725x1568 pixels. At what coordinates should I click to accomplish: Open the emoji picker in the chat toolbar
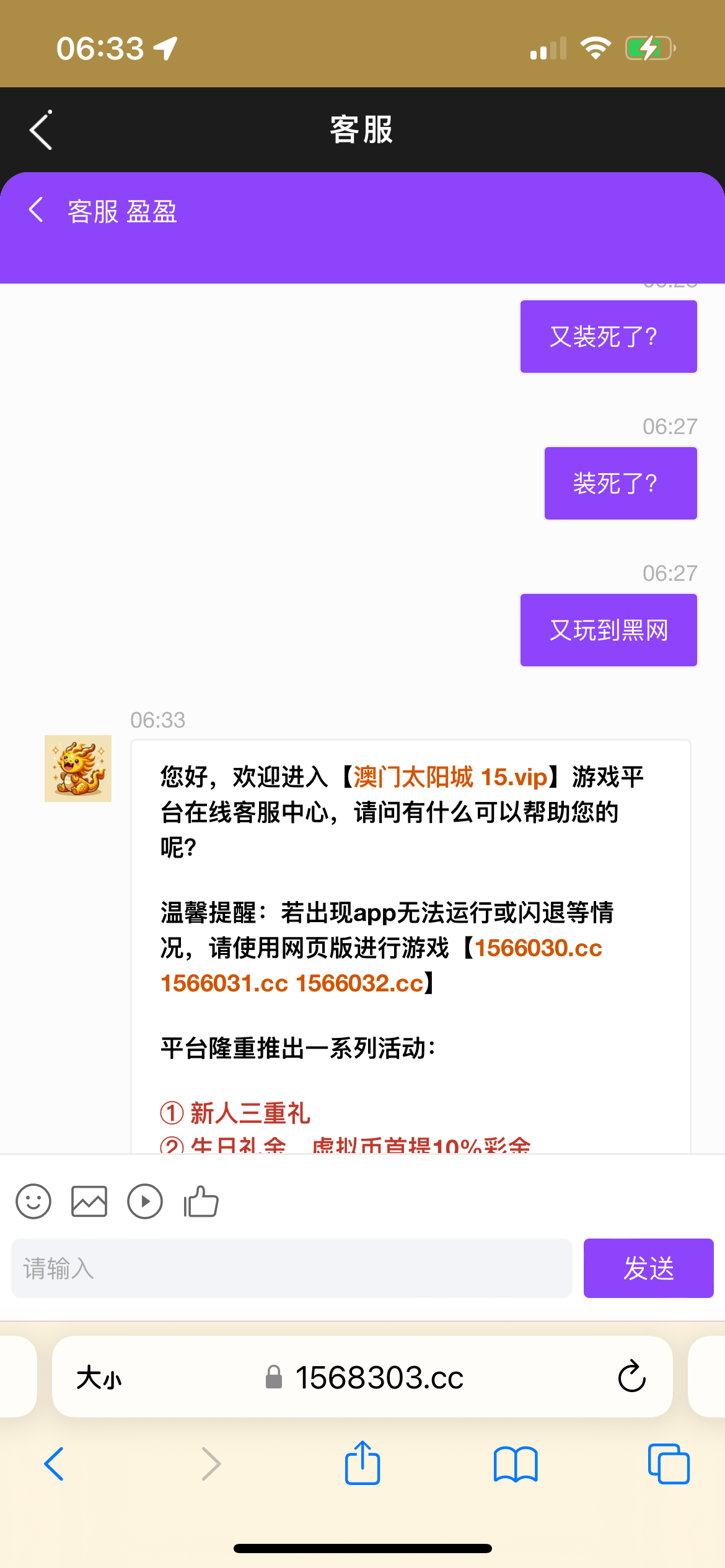33,1201
